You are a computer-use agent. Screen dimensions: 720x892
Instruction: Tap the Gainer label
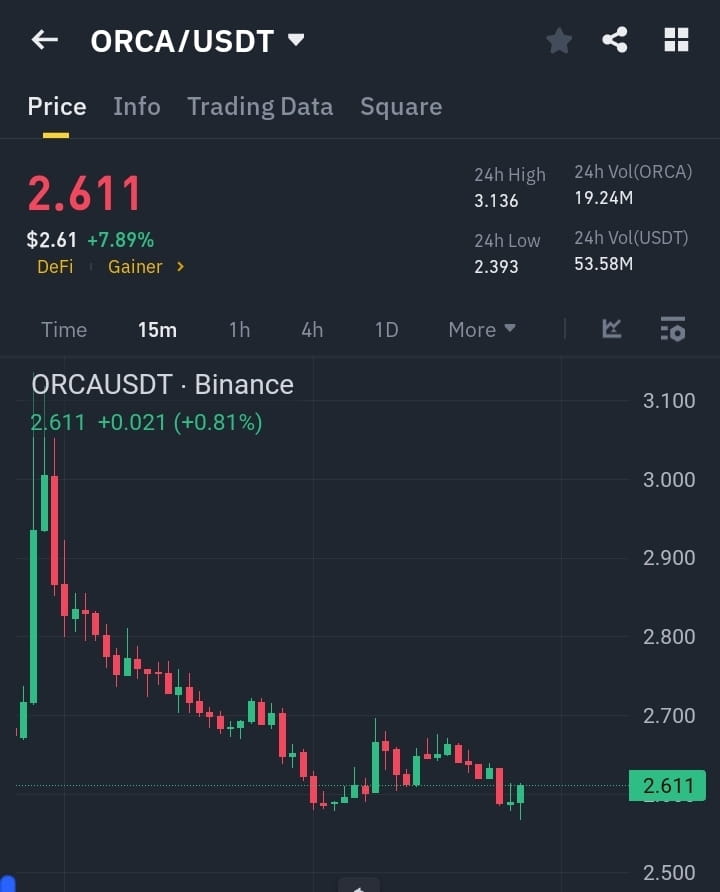coord(135,267)
